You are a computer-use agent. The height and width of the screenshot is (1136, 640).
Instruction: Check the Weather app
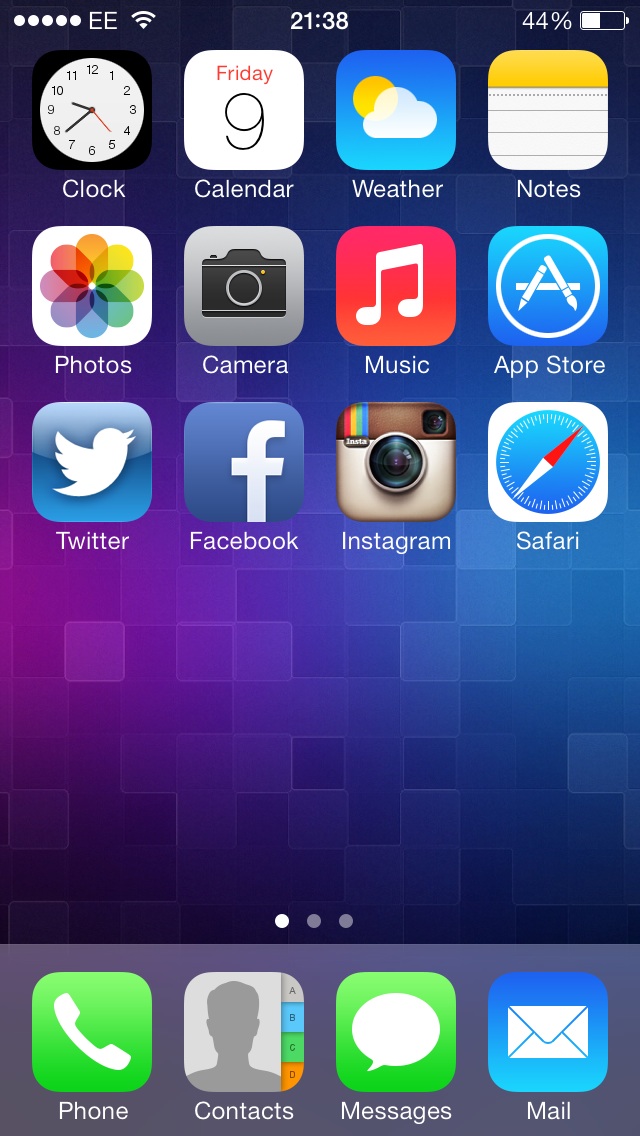pos(396,110)
